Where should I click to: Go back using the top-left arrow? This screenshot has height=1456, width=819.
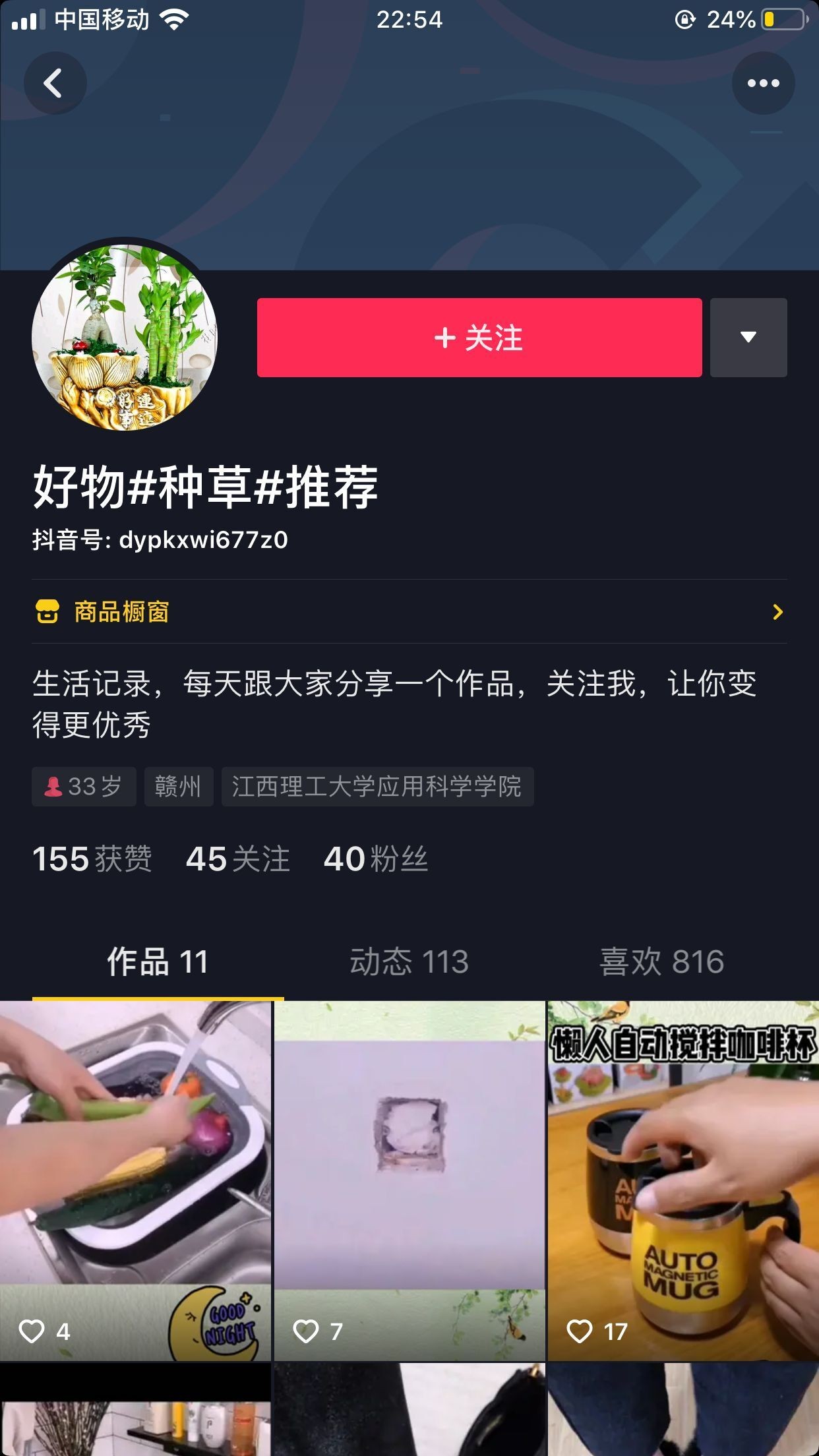55,83
